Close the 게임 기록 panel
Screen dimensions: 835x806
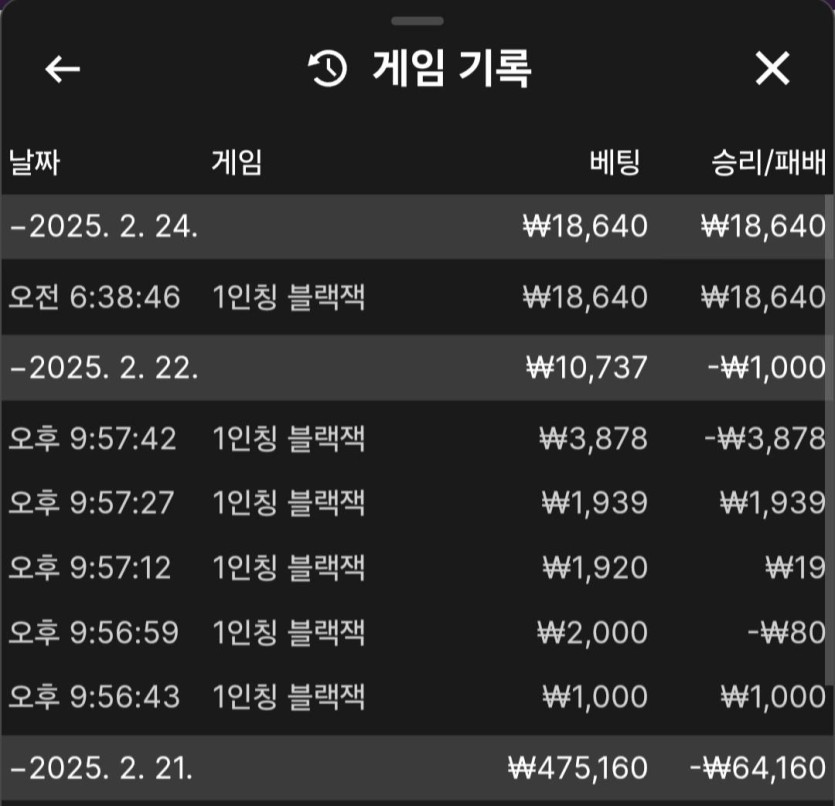click(772, 69)
